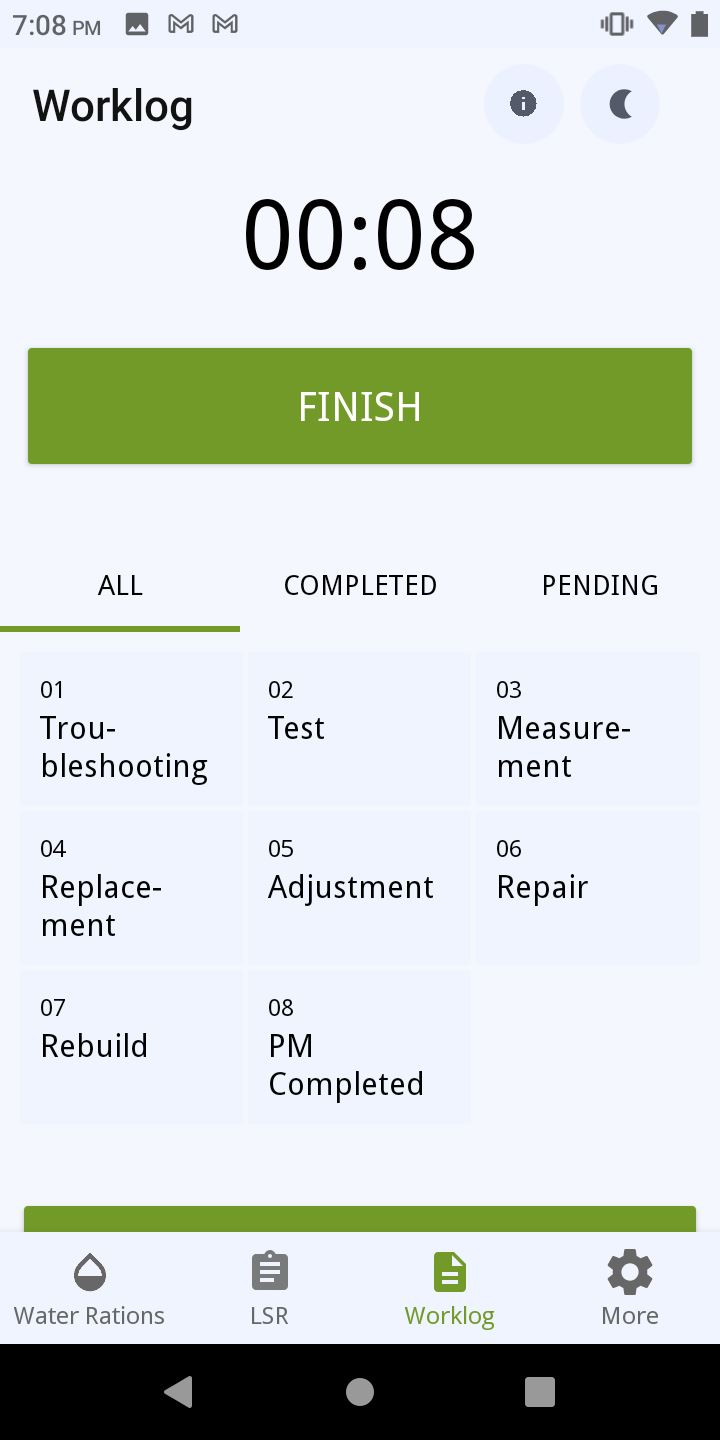The width and height of the screenshot is (720, 1440).
Task: Select 07 Rebuild tile
Action: (131, 1047)
